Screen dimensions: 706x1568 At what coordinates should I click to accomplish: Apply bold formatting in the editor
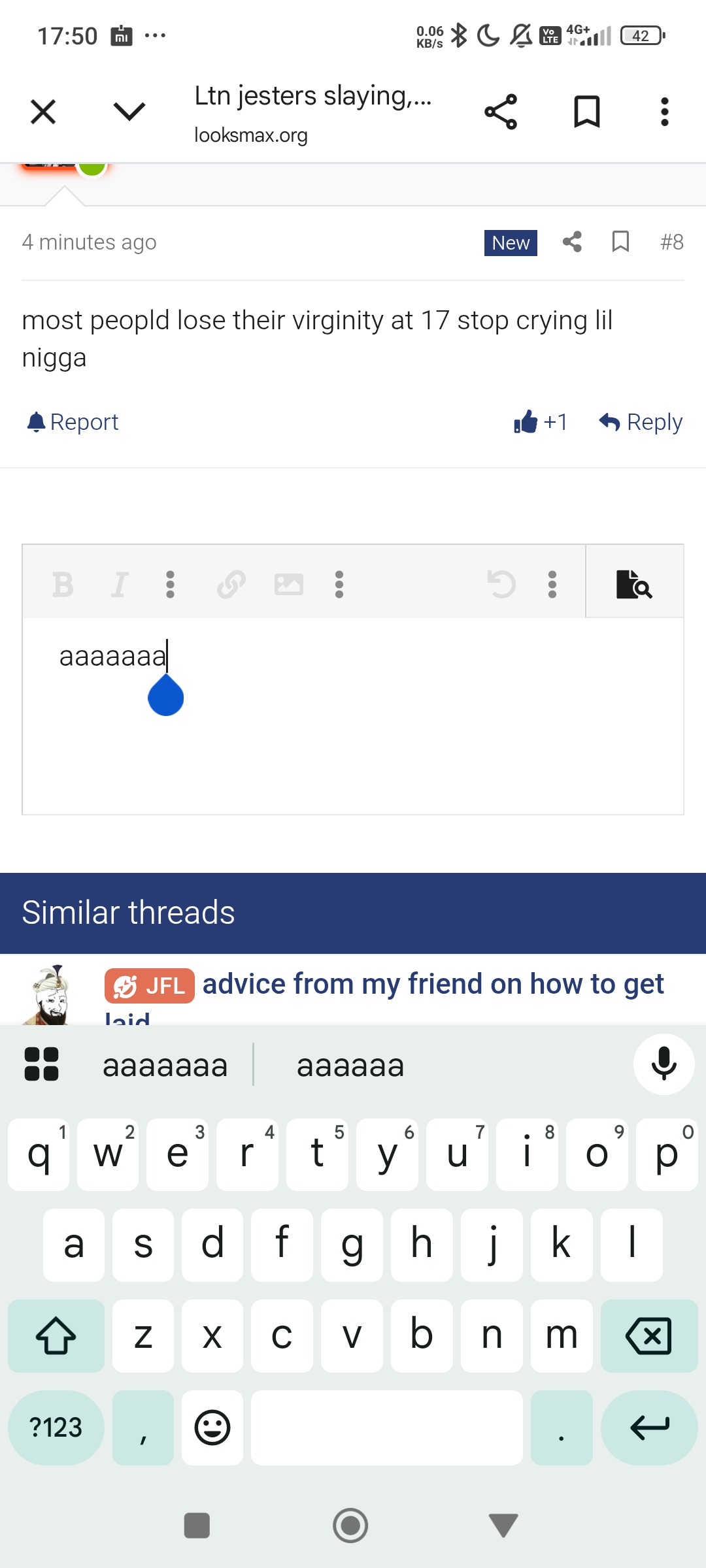(63, 585)
